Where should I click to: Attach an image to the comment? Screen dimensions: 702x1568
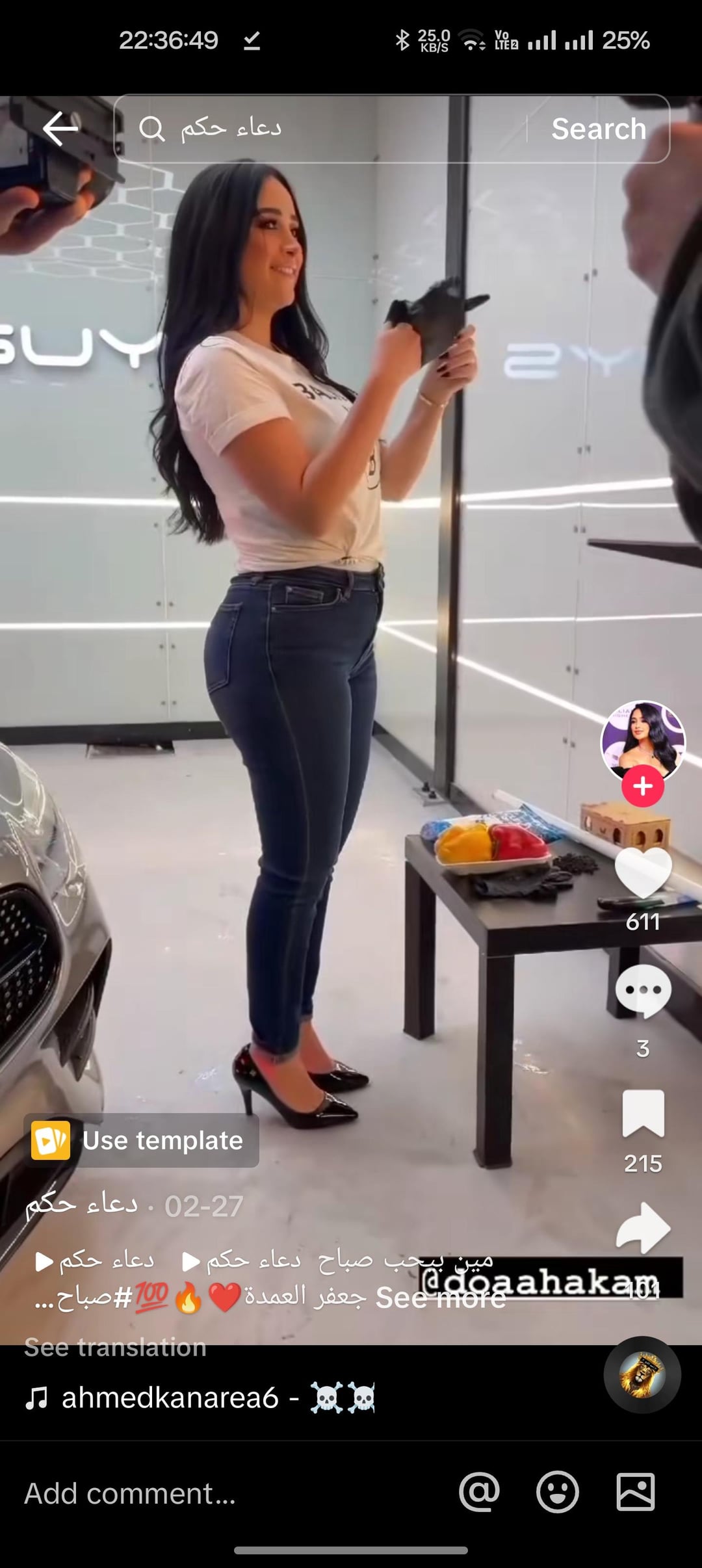click(x=635, y=1492)
